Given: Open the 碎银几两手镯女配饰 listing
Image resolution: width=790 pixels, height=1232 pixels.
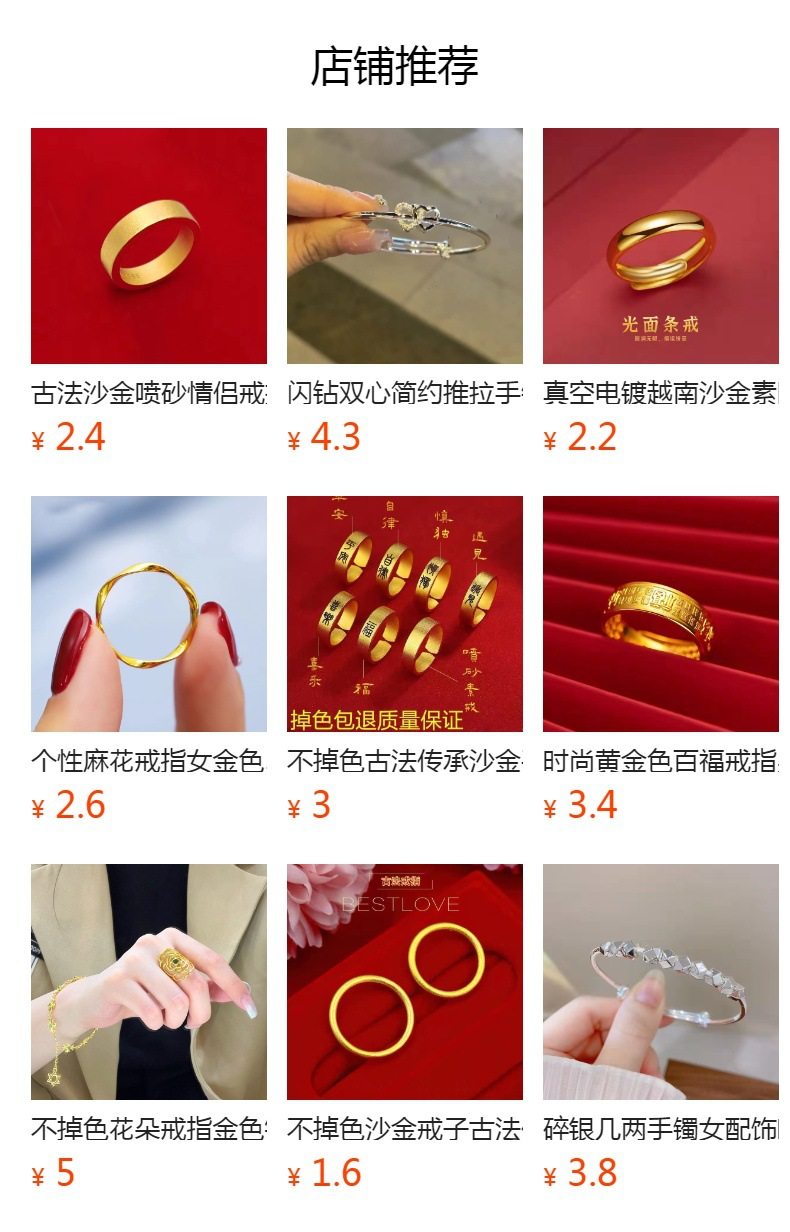Looking at the screenshot, I should coord(661,982).
